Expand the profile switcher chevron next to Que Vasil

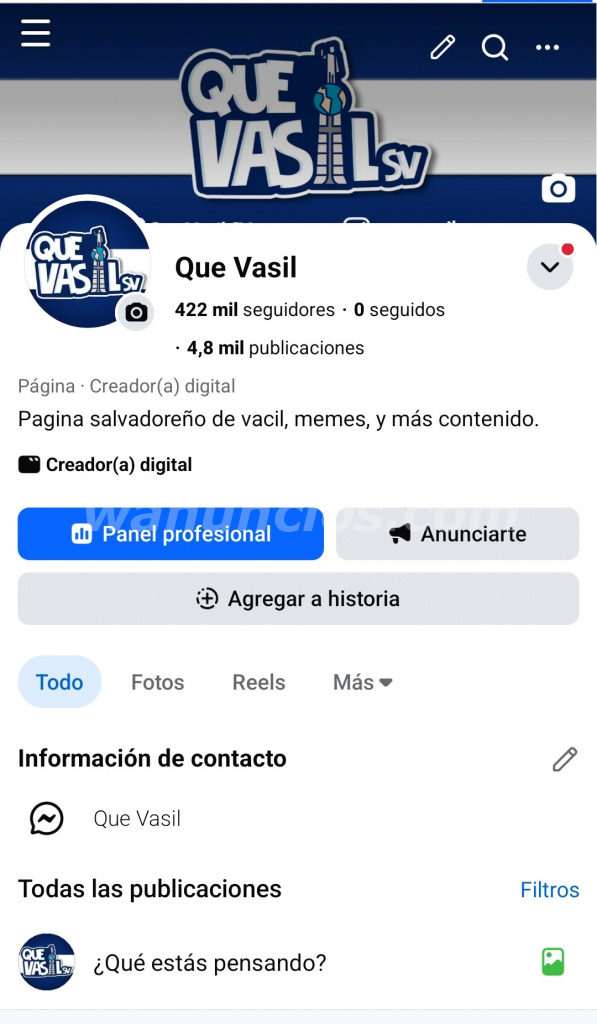550,266
